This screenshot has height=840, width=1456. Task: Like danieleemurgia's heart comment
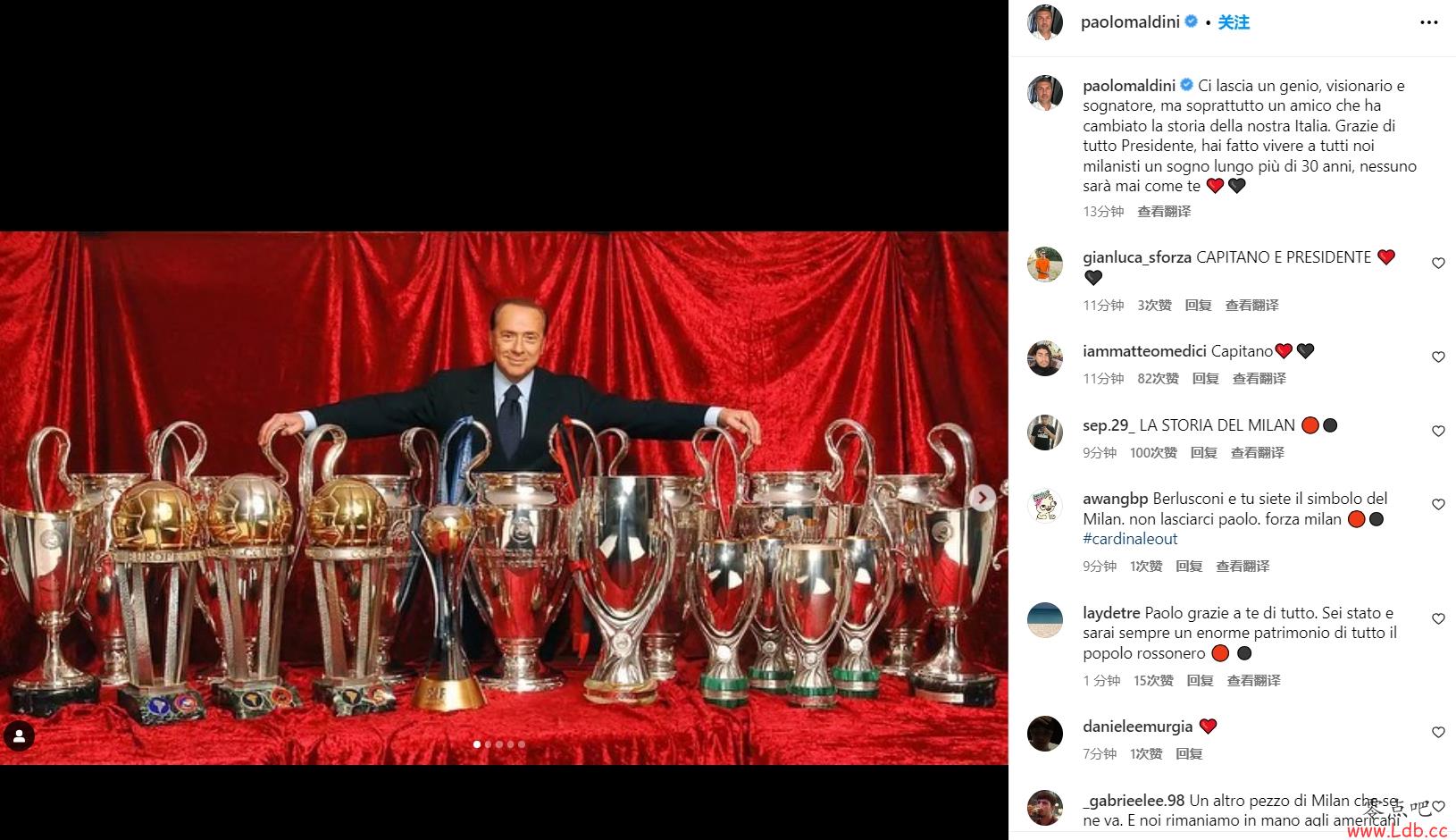(1438, 733)
